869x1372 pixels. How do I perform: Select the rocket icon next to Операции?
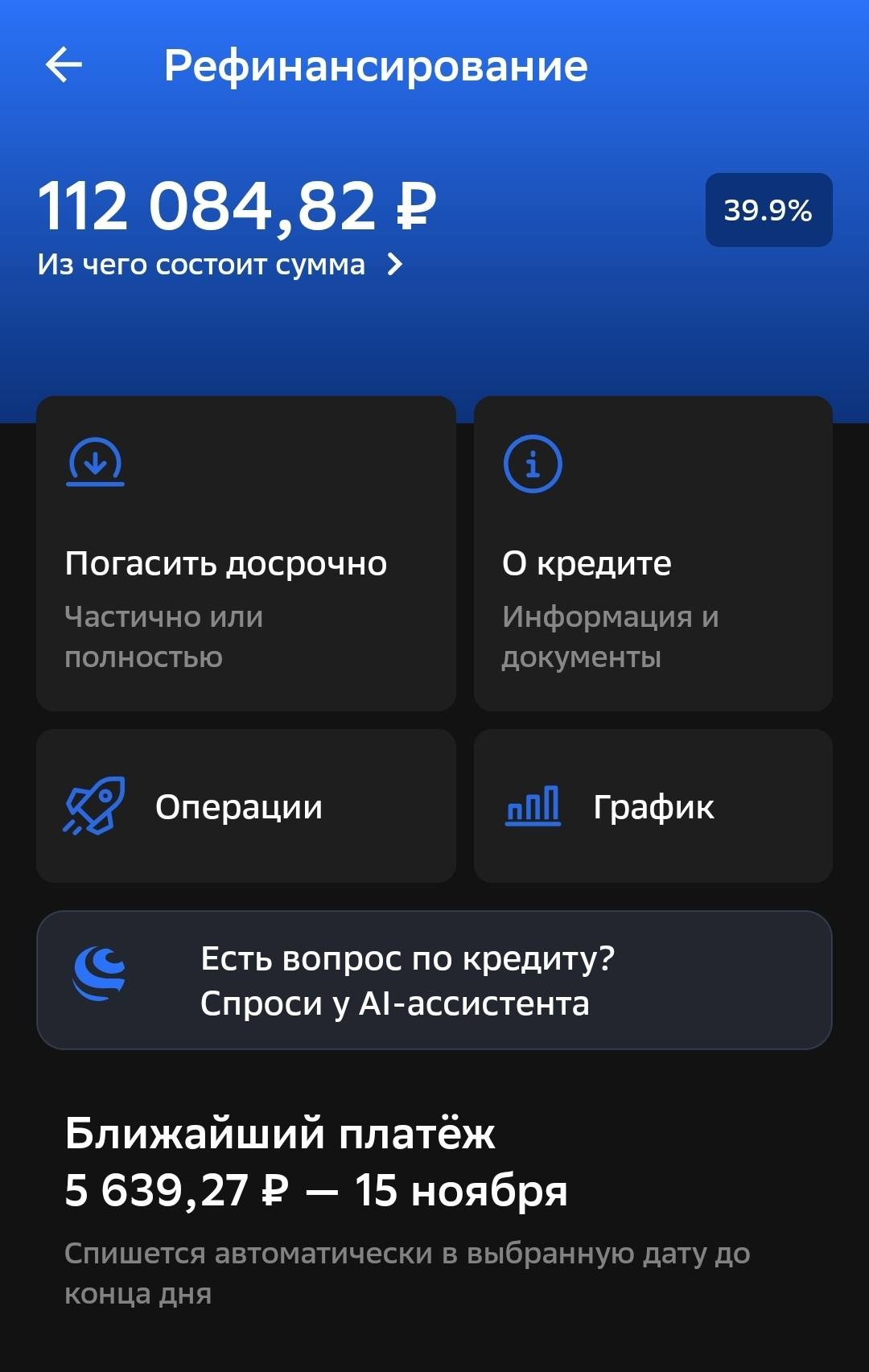(x=94, y=805)
